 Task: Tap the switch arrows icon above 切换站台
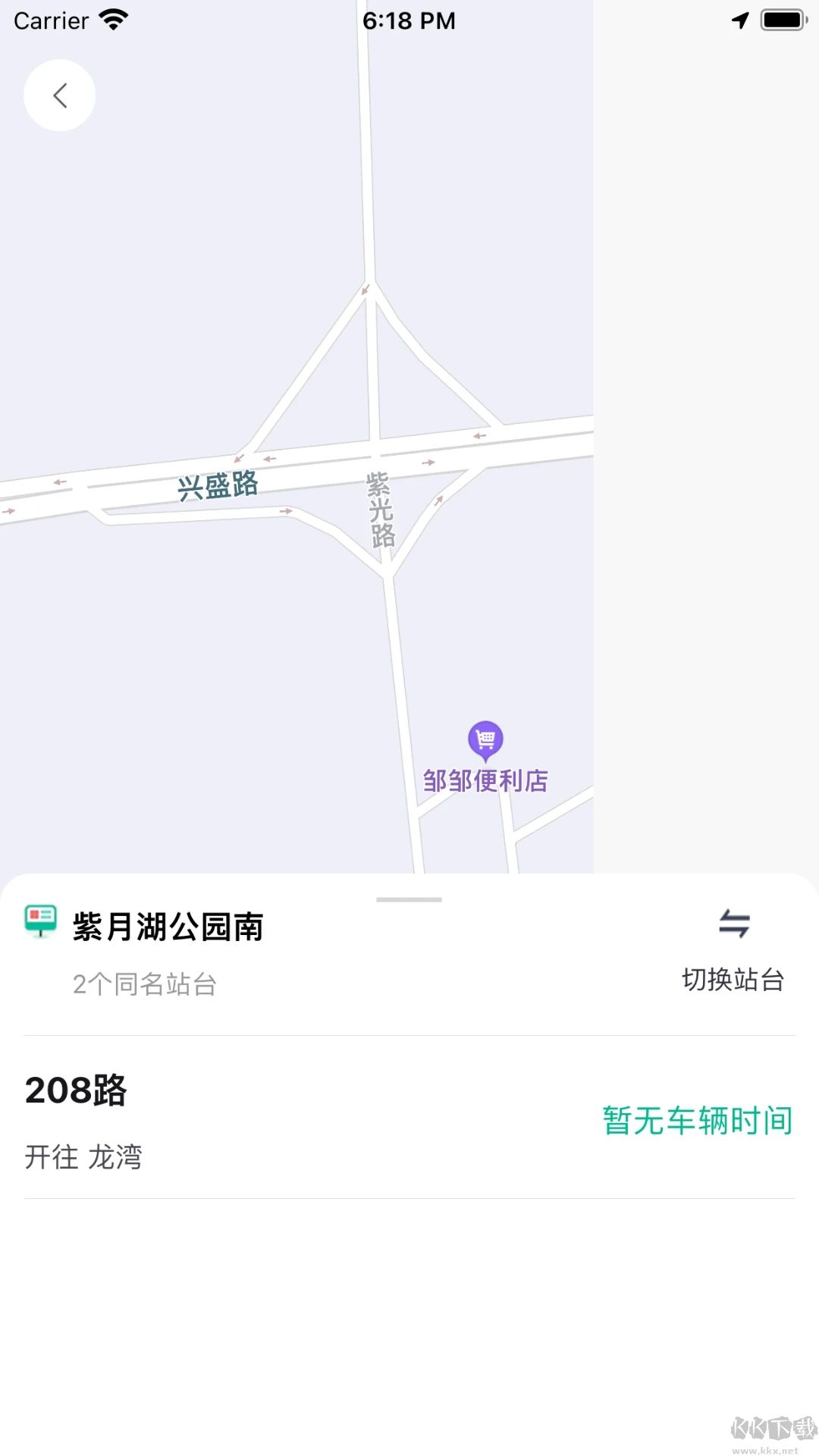click(733, 924)
